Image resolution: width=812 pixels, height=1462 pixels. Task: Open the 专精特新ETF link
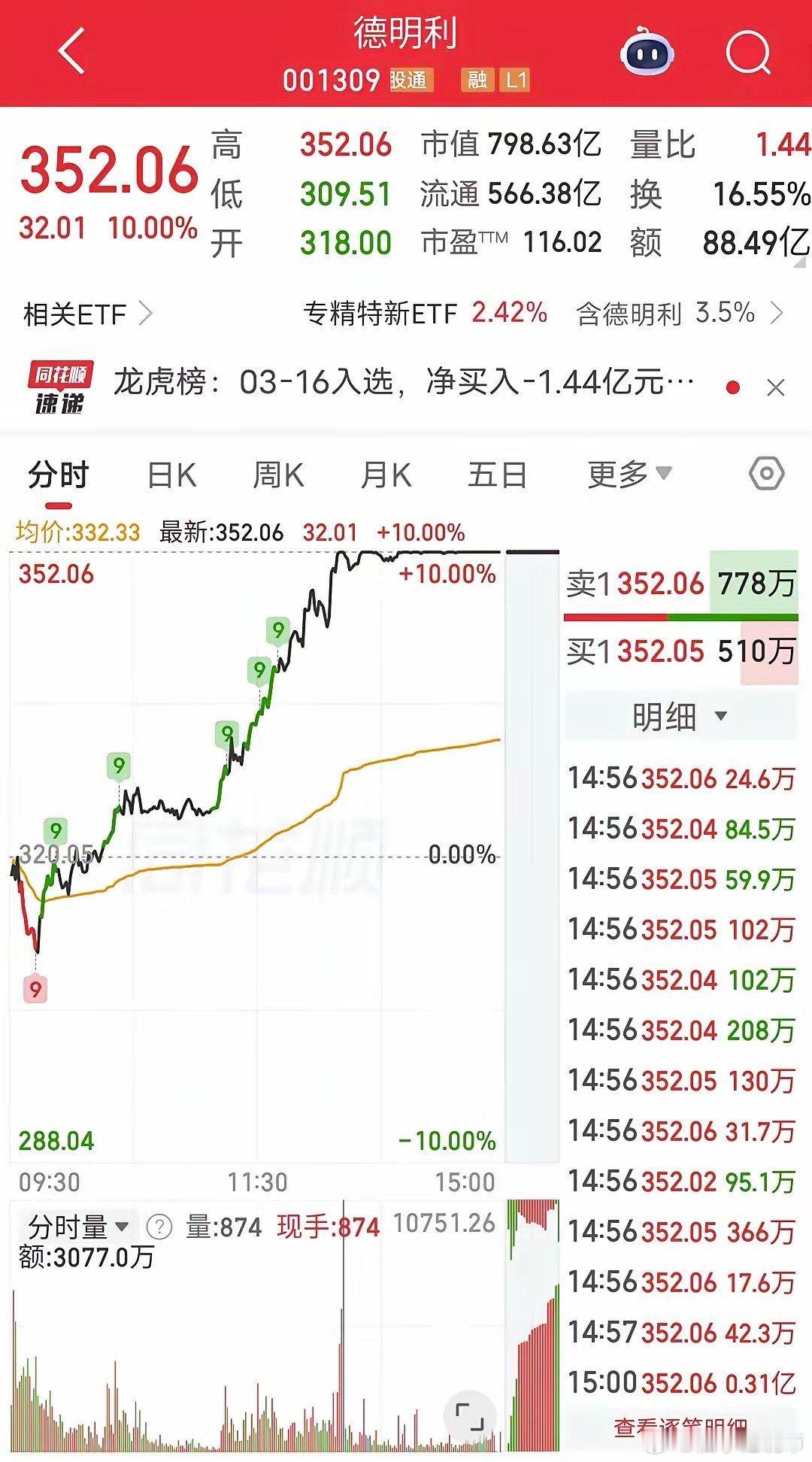point(380,314)
